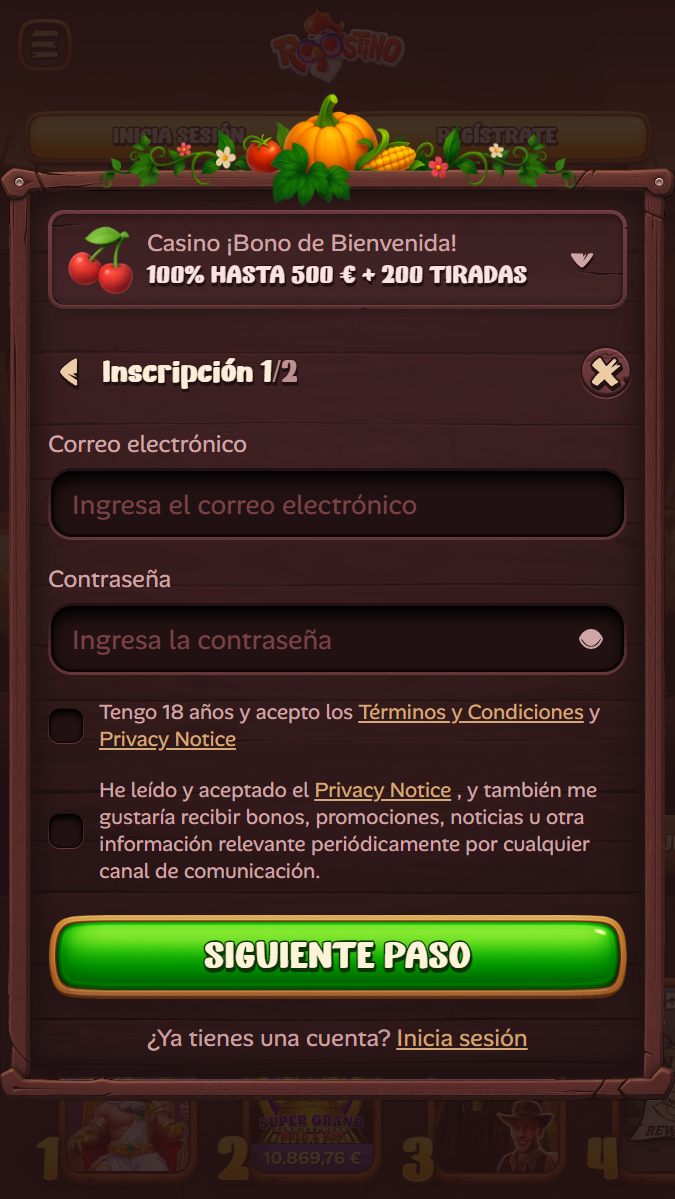Focus the Correo electrónico field
Screen dimensions: 675x1199
click(x=337, y=505)
